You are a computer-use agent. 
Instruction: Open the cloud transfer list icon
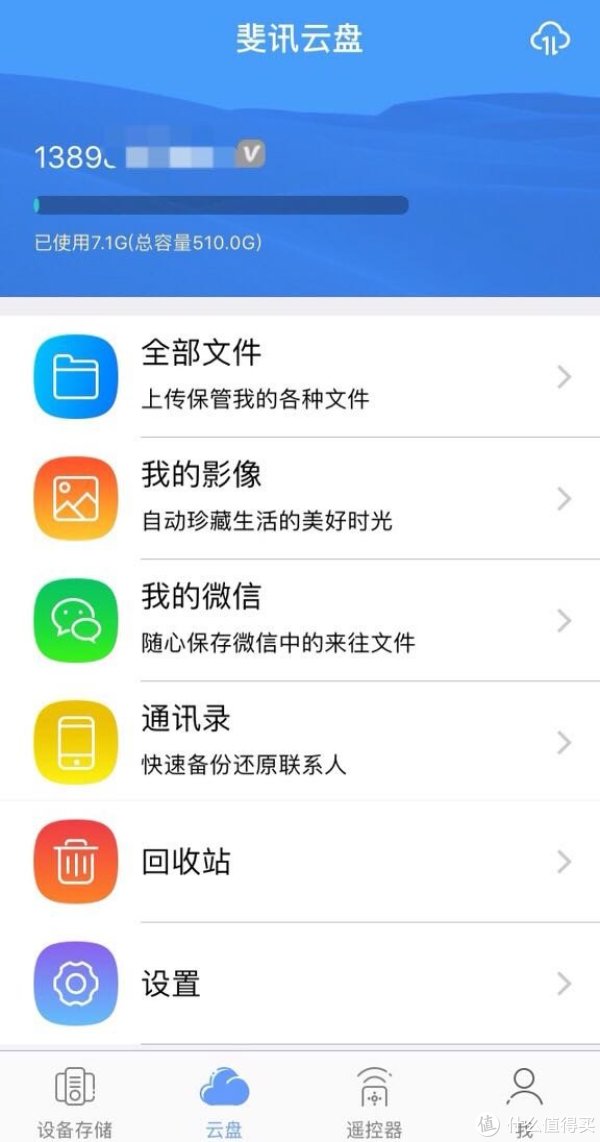coord(549,39)
